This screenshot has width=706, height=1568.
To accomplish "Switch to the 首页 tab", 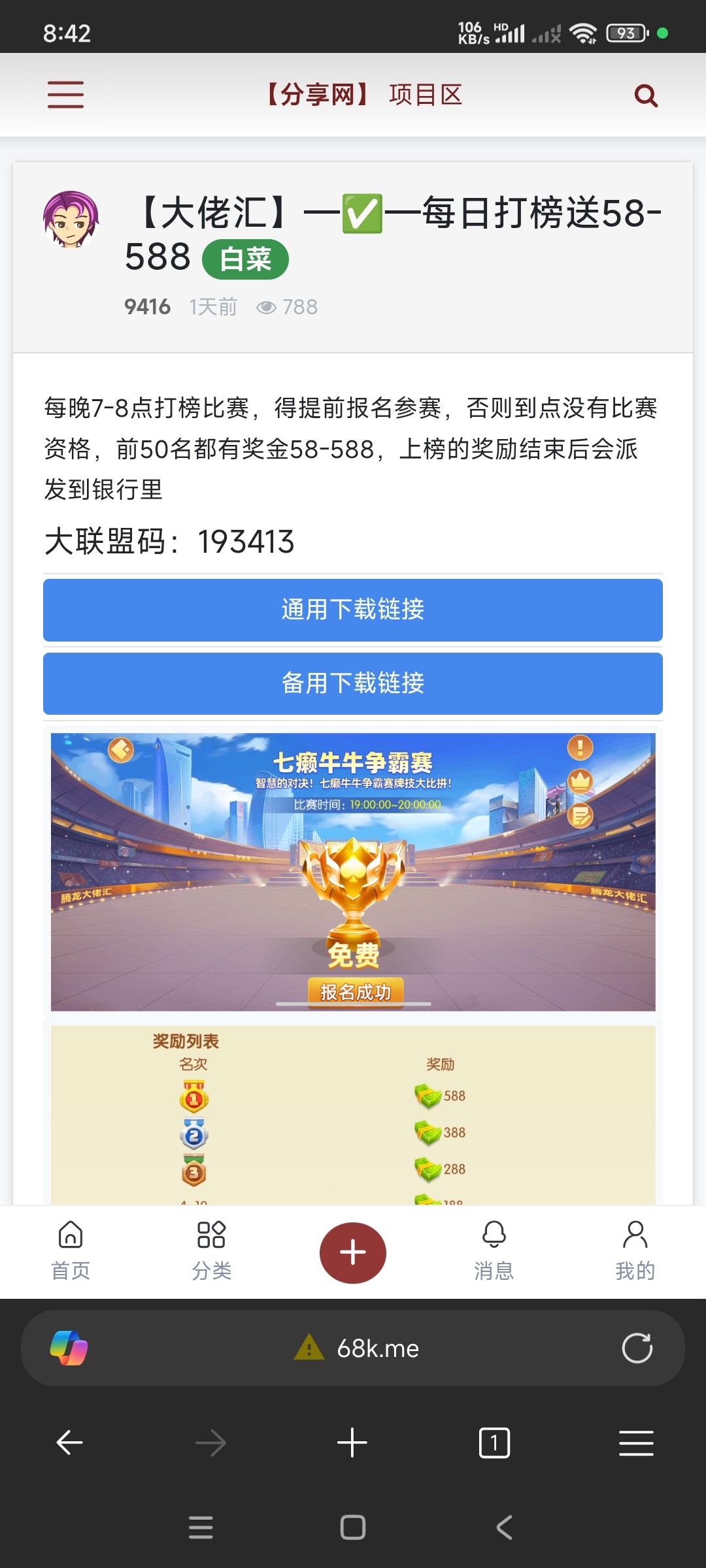I will 71,1251.
